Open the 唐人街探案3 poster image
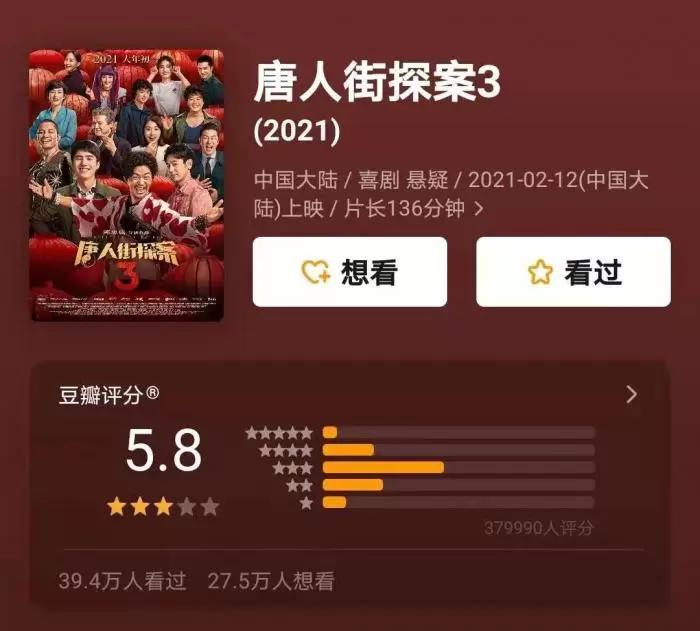This screenshot has height=631, width=700. click(126, 185)
